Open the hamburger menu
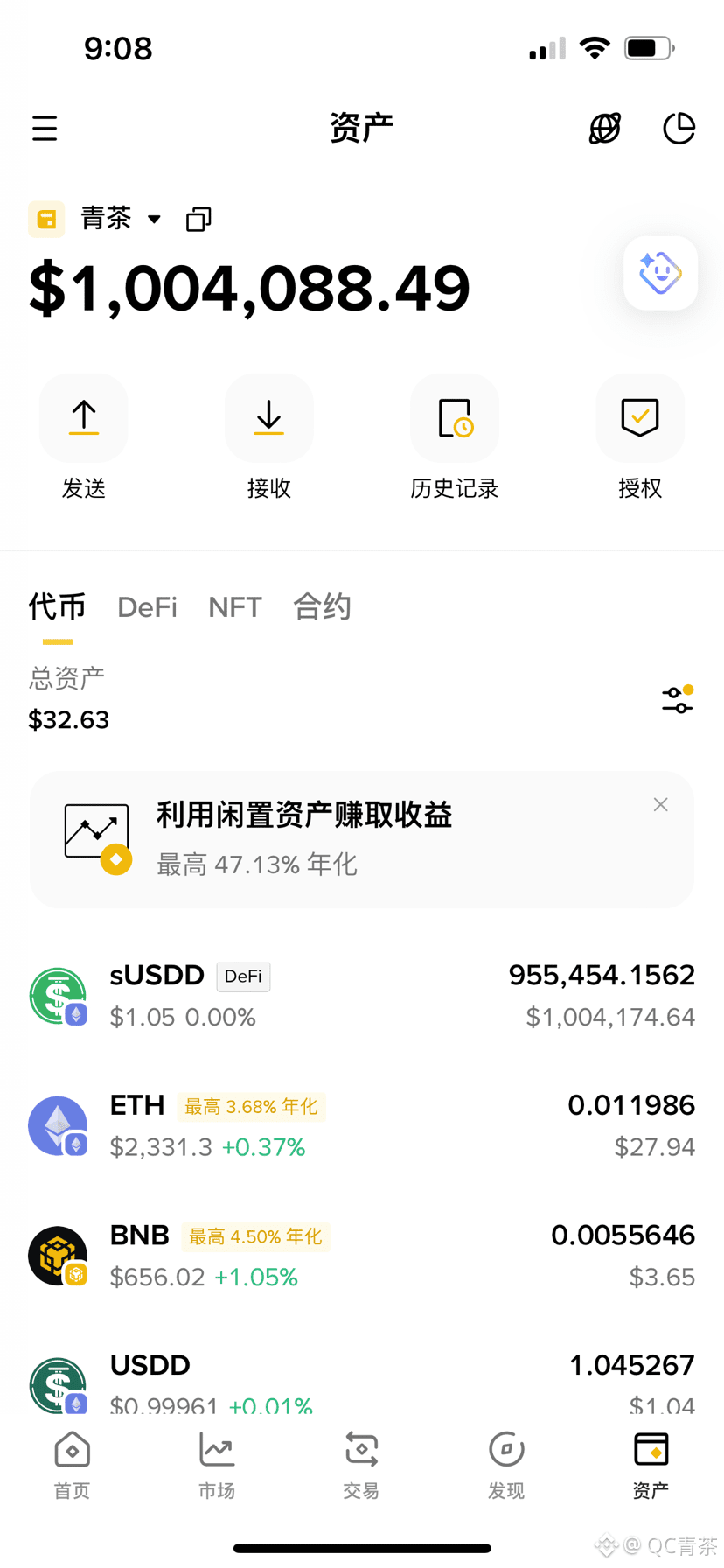 click(x=45, y=129)
